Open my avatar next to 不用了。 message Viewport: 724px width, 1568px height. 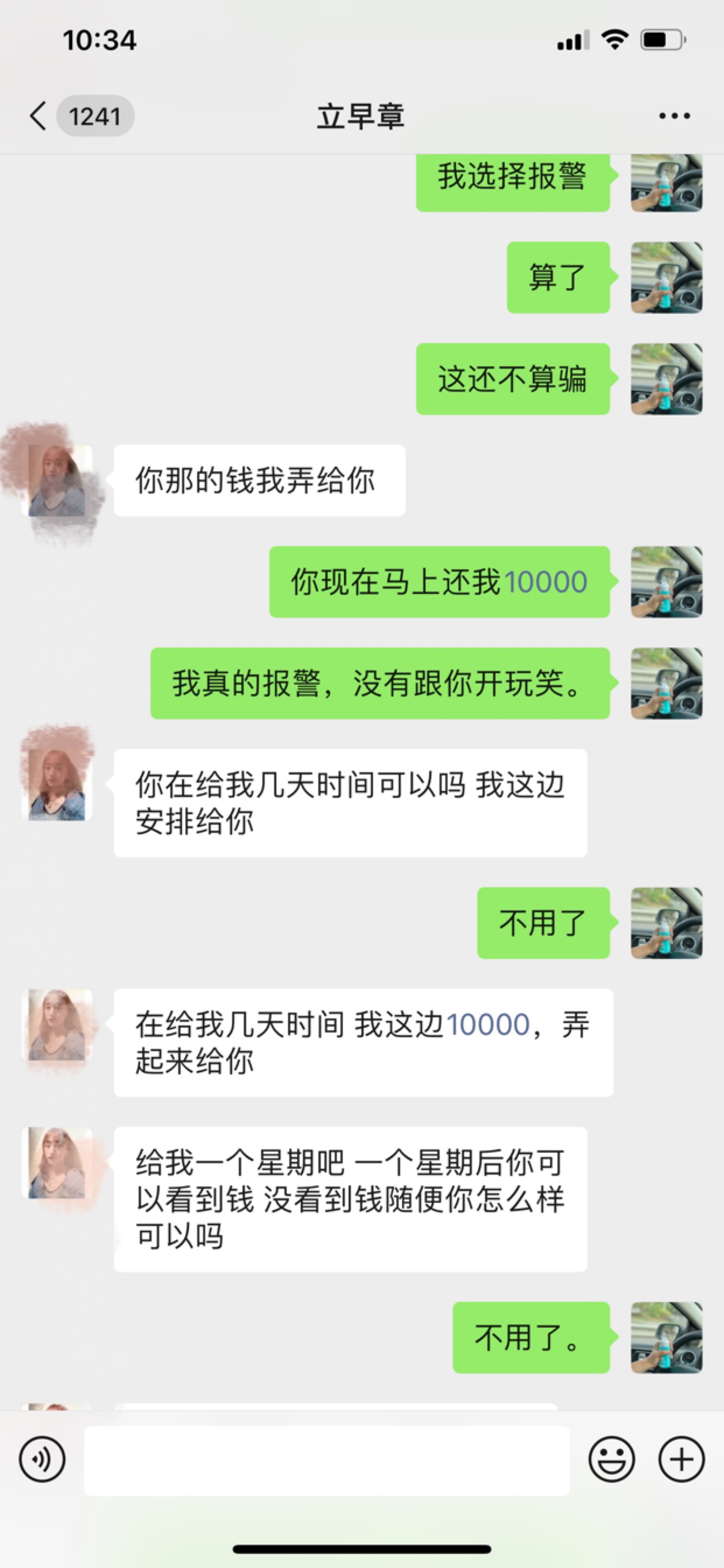pos(666,1337)
